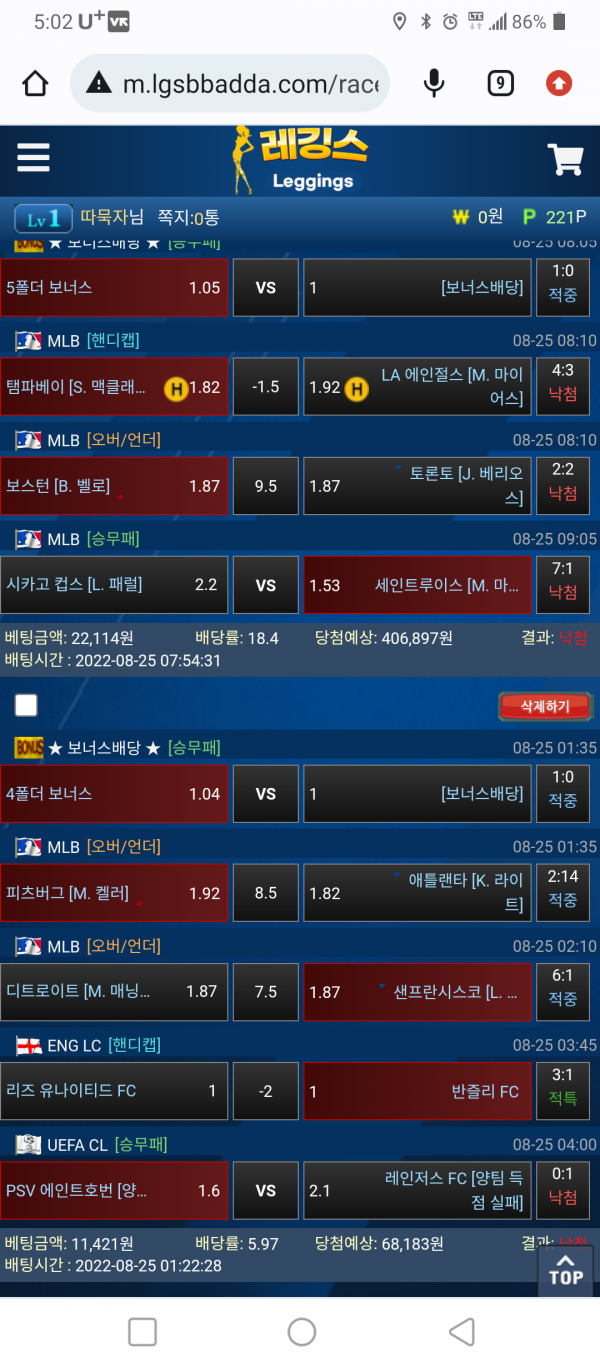The height and width of the screenshot is (1367, 600).
Task: Tap the 삭제하기 delete button
Action: tap(544, 706)
